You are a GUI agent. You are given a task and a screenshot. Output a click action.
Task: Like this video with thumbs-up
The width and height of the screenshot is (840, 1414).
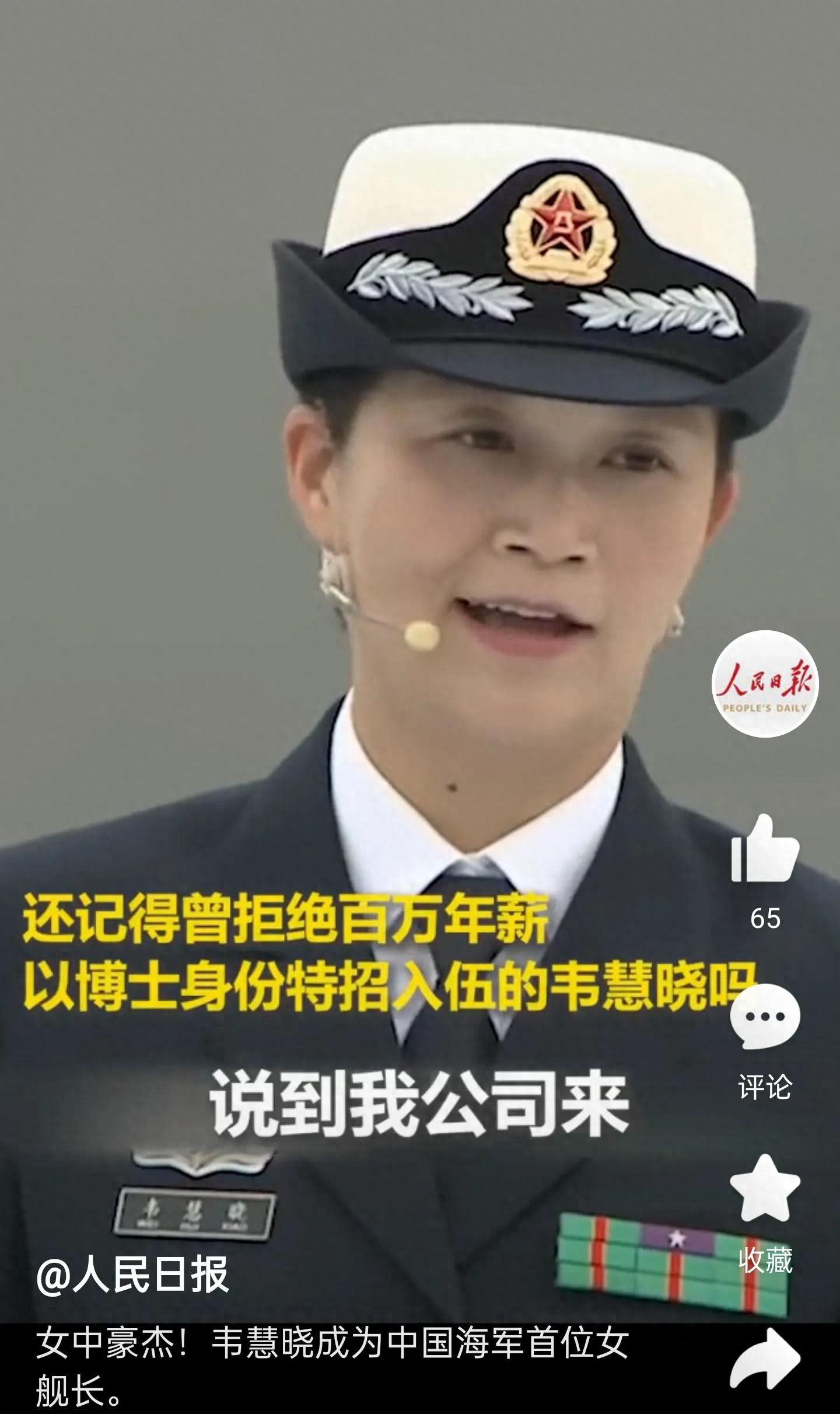pyautogui.click(x=765, y=849)
